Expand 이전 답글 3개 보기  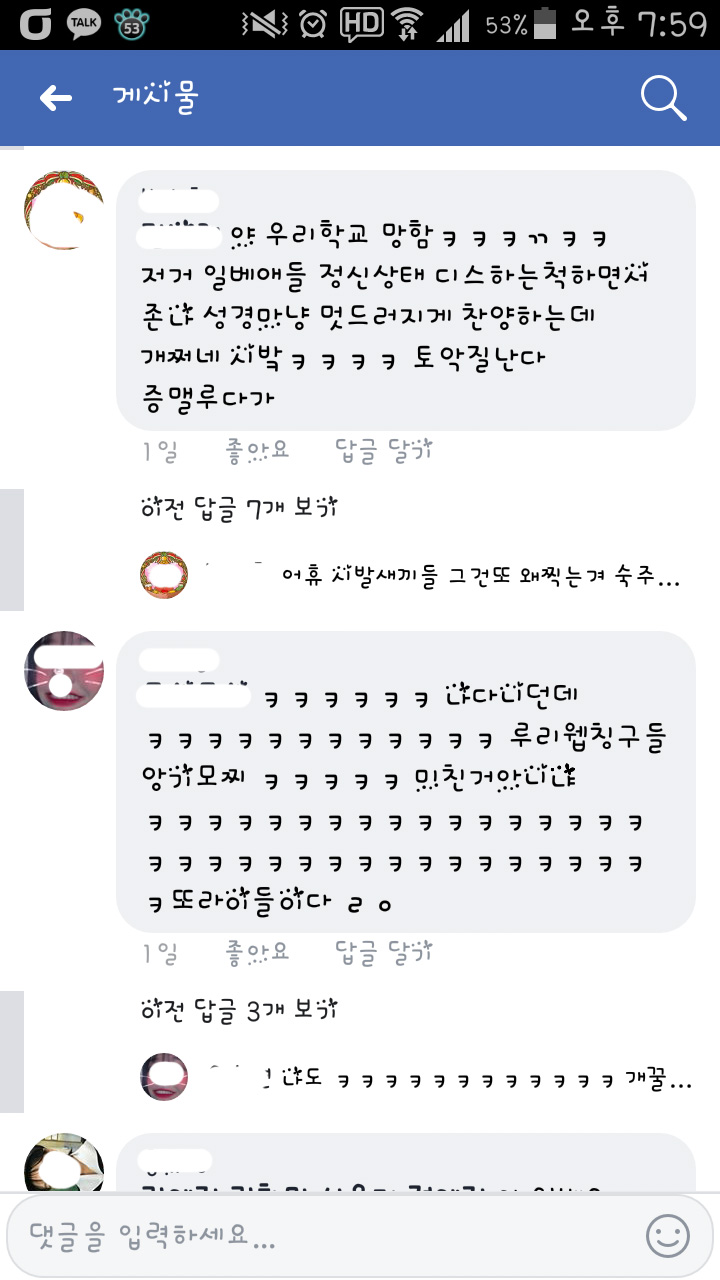click(240, 1011)
